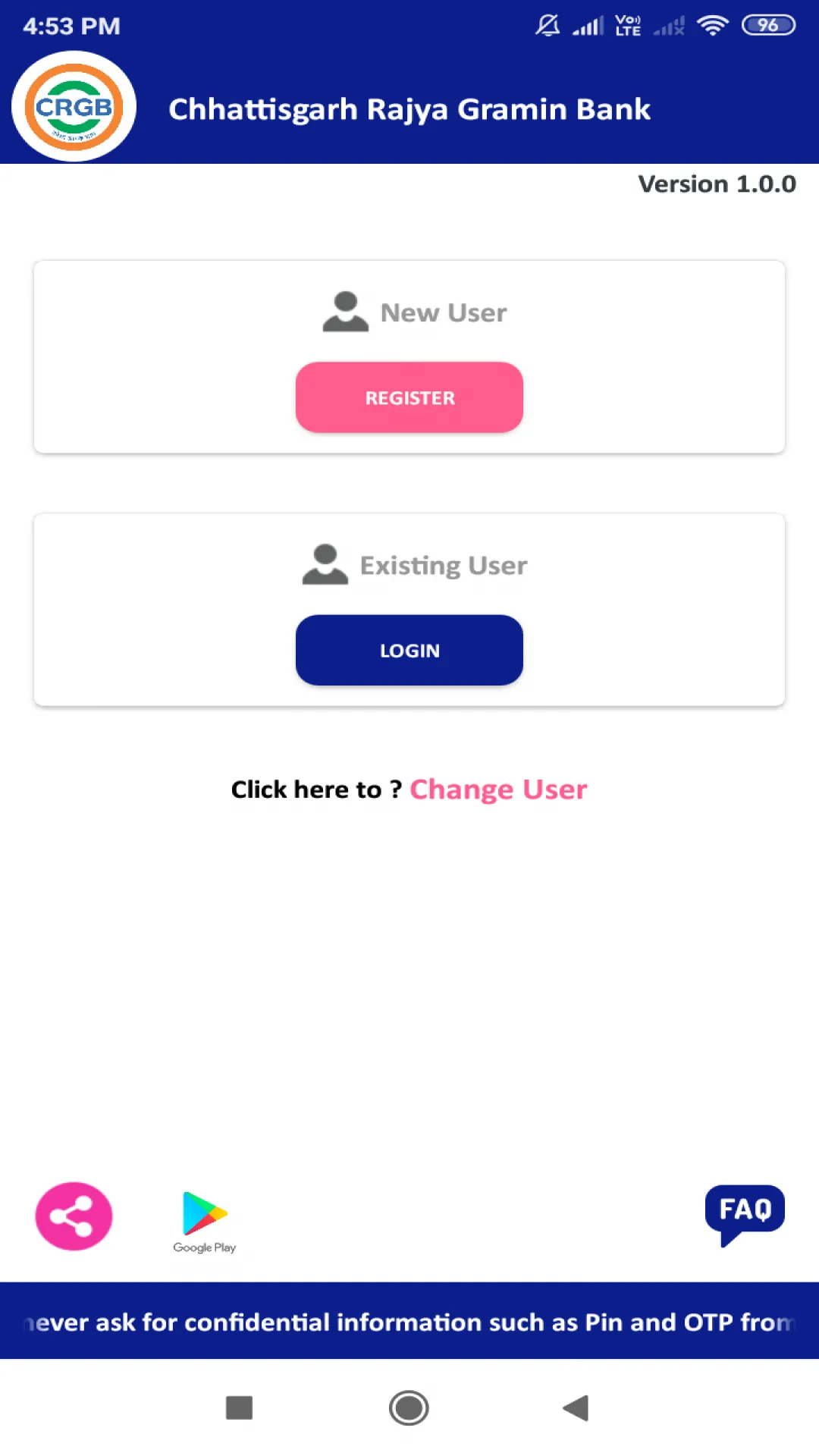Click the battery level indicator showing 96
This screenshot has width=819, height=1456.
pyautogui.click(x=767, y=24)
